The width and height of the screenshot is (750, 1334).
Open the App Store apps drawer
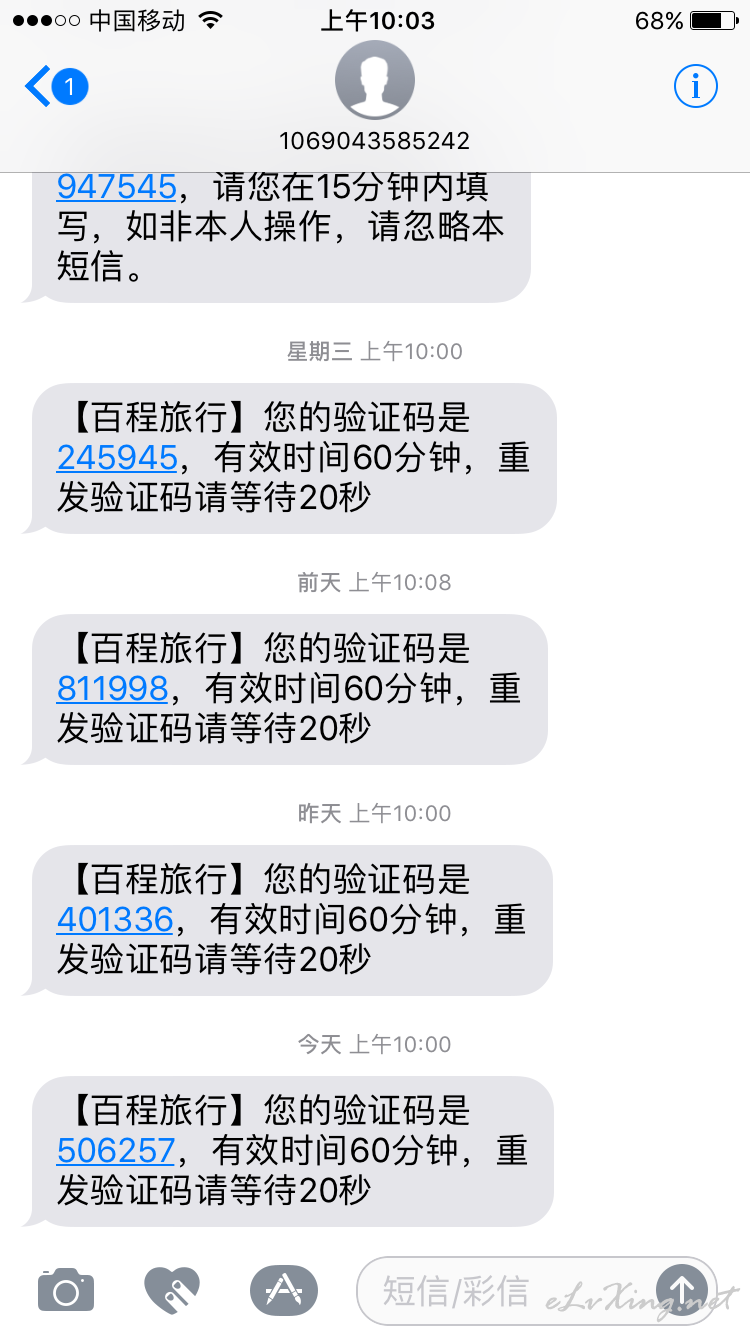[283, 1290]
